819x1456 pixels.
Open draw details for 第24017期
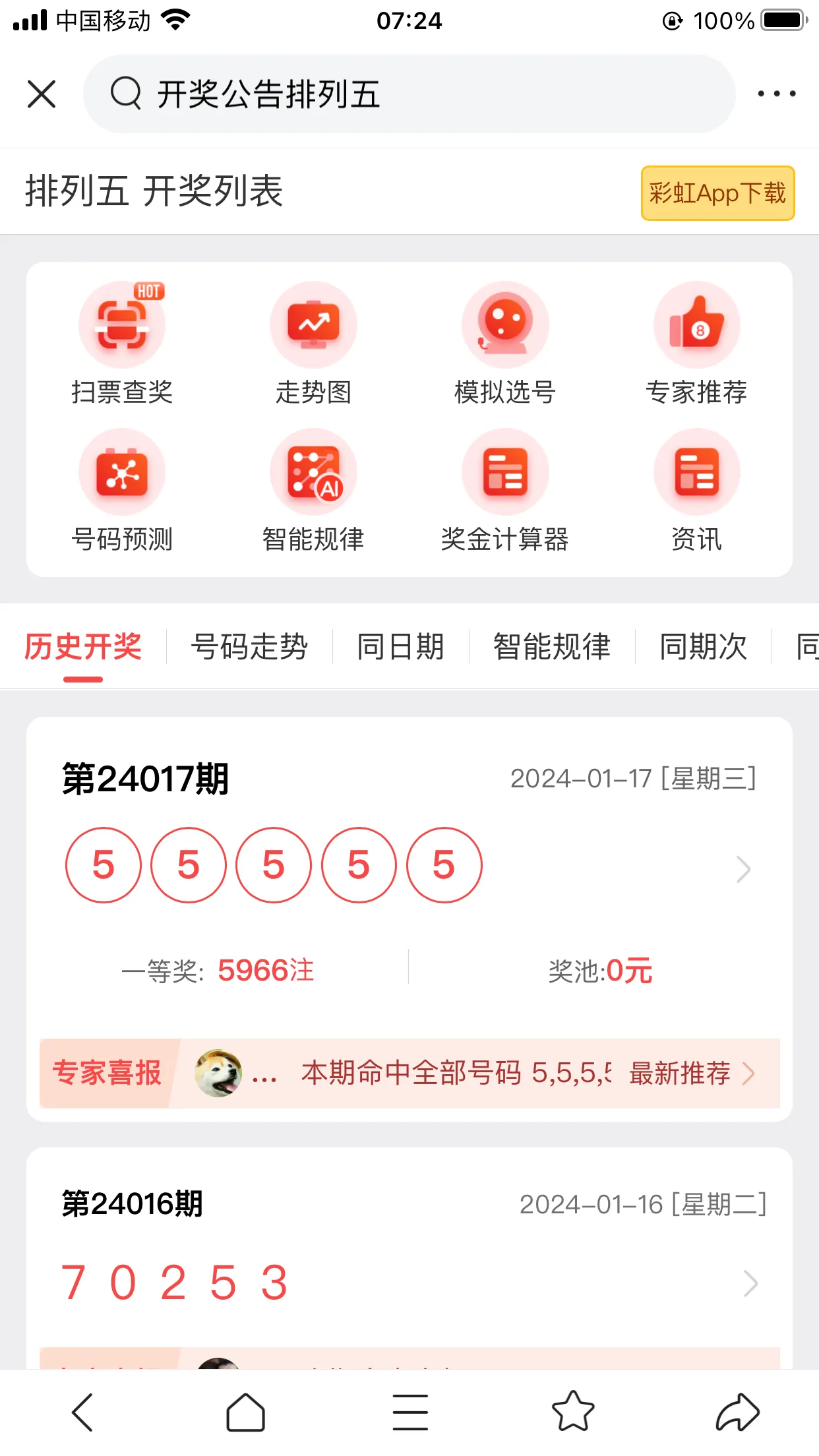coord(743,869)
